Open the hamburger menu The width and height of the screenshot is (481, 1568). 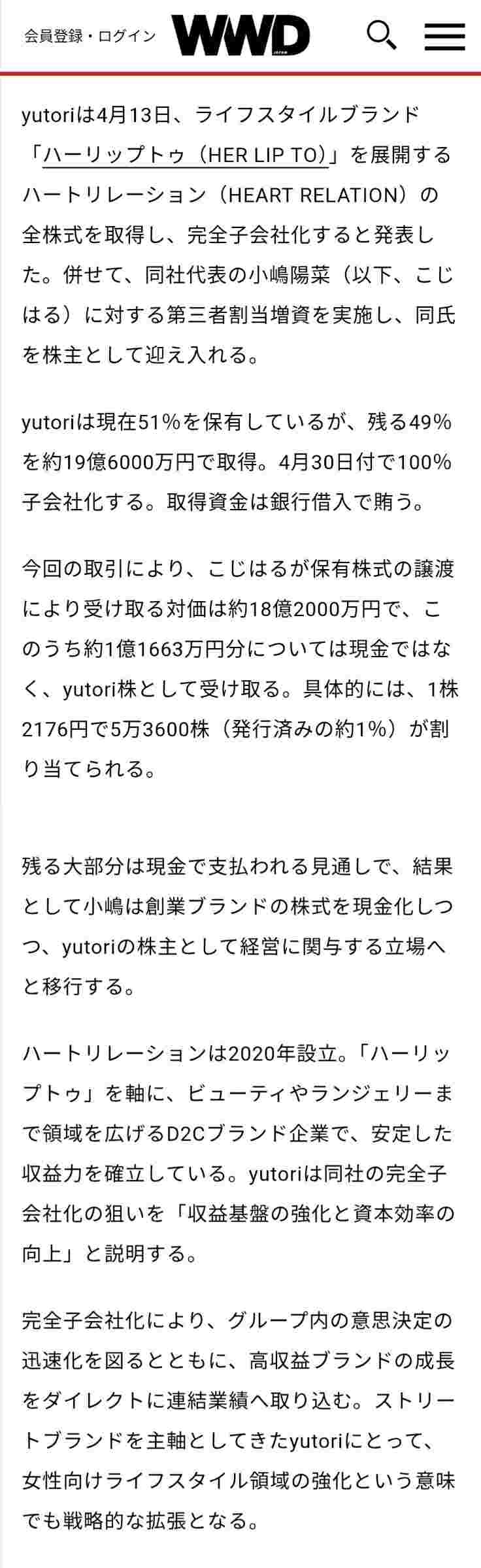click(444, 36)
